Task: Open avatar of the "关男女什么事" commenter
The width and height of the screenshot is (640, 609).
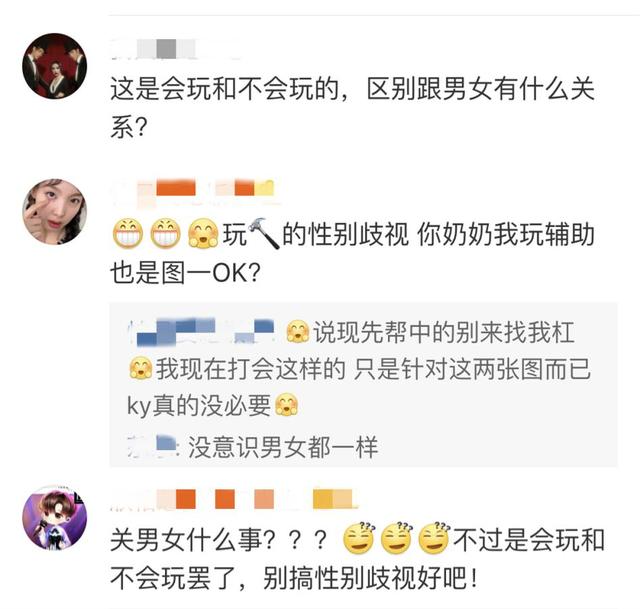Action: click(x=55, y=519)
